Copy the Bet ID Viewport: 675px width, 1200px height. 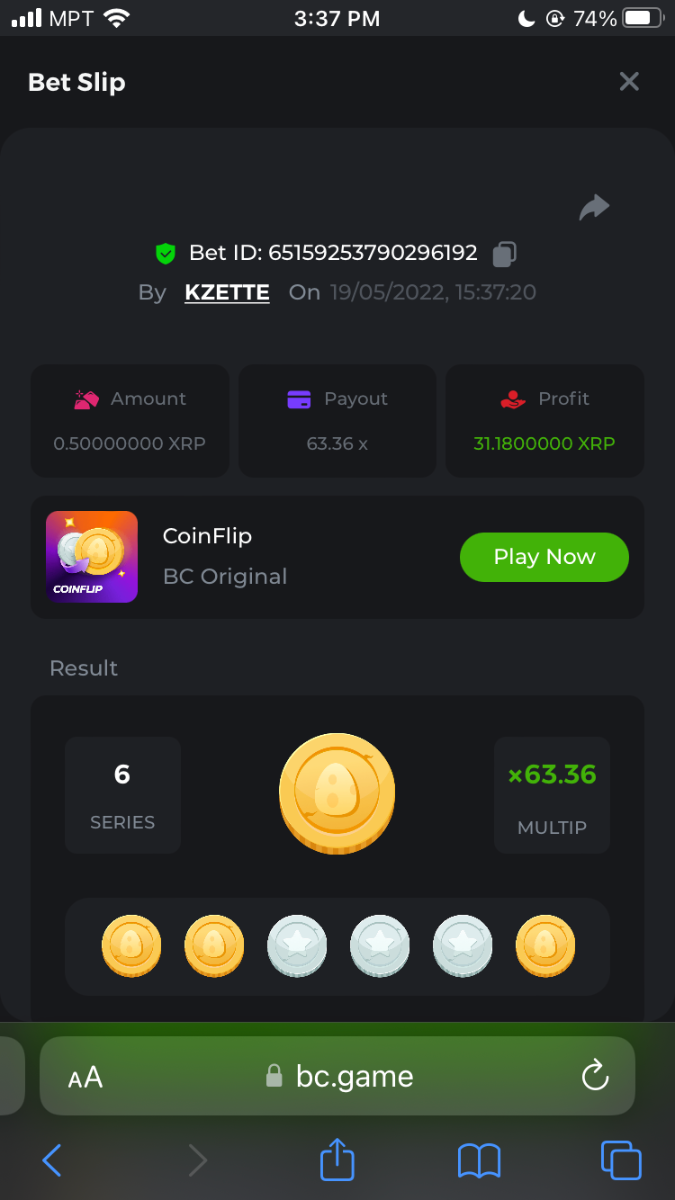click(504, 254)
